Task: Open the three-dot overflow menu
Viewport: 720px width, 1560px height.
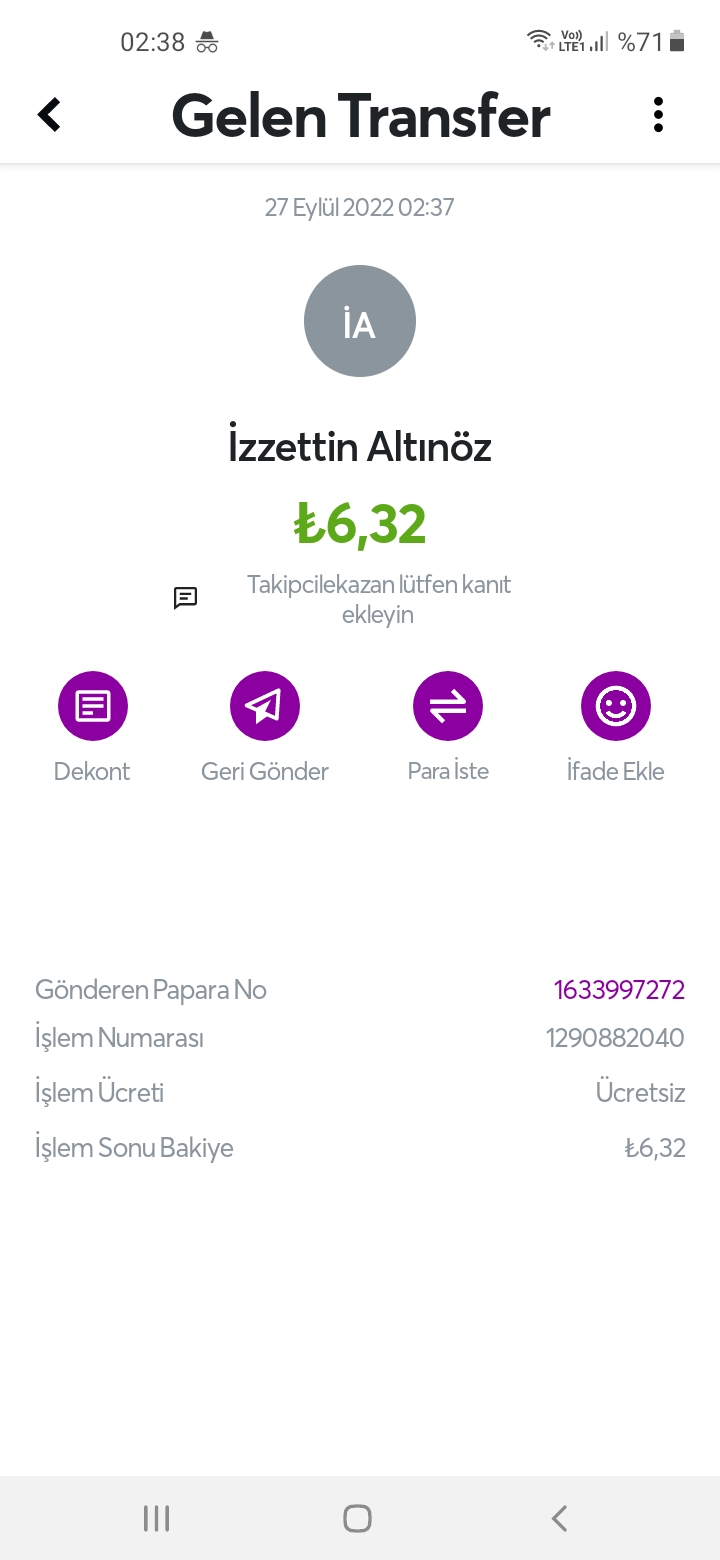Action: tap(658, 115)
